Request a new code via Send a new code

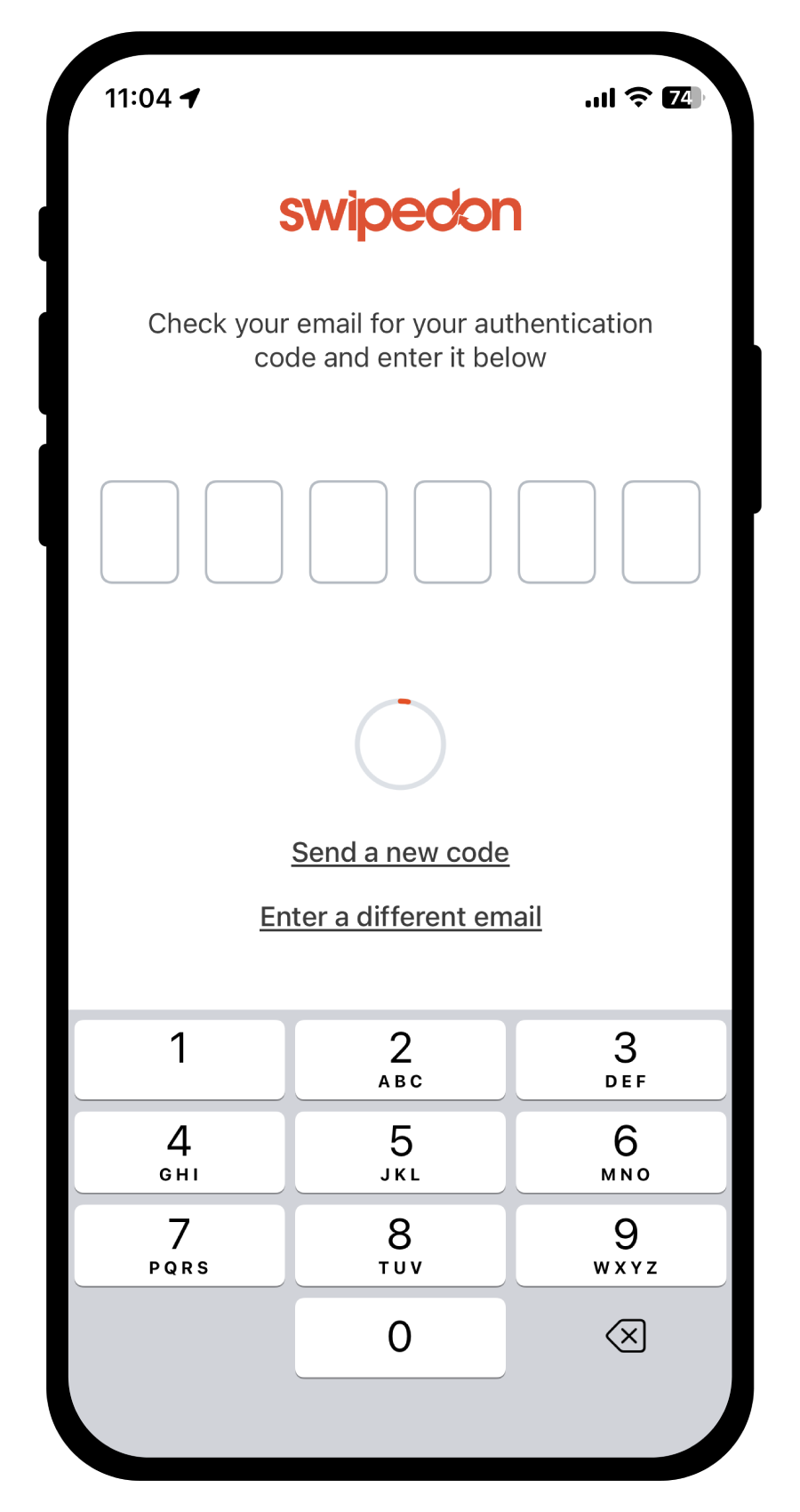click(x=400, y=852)
